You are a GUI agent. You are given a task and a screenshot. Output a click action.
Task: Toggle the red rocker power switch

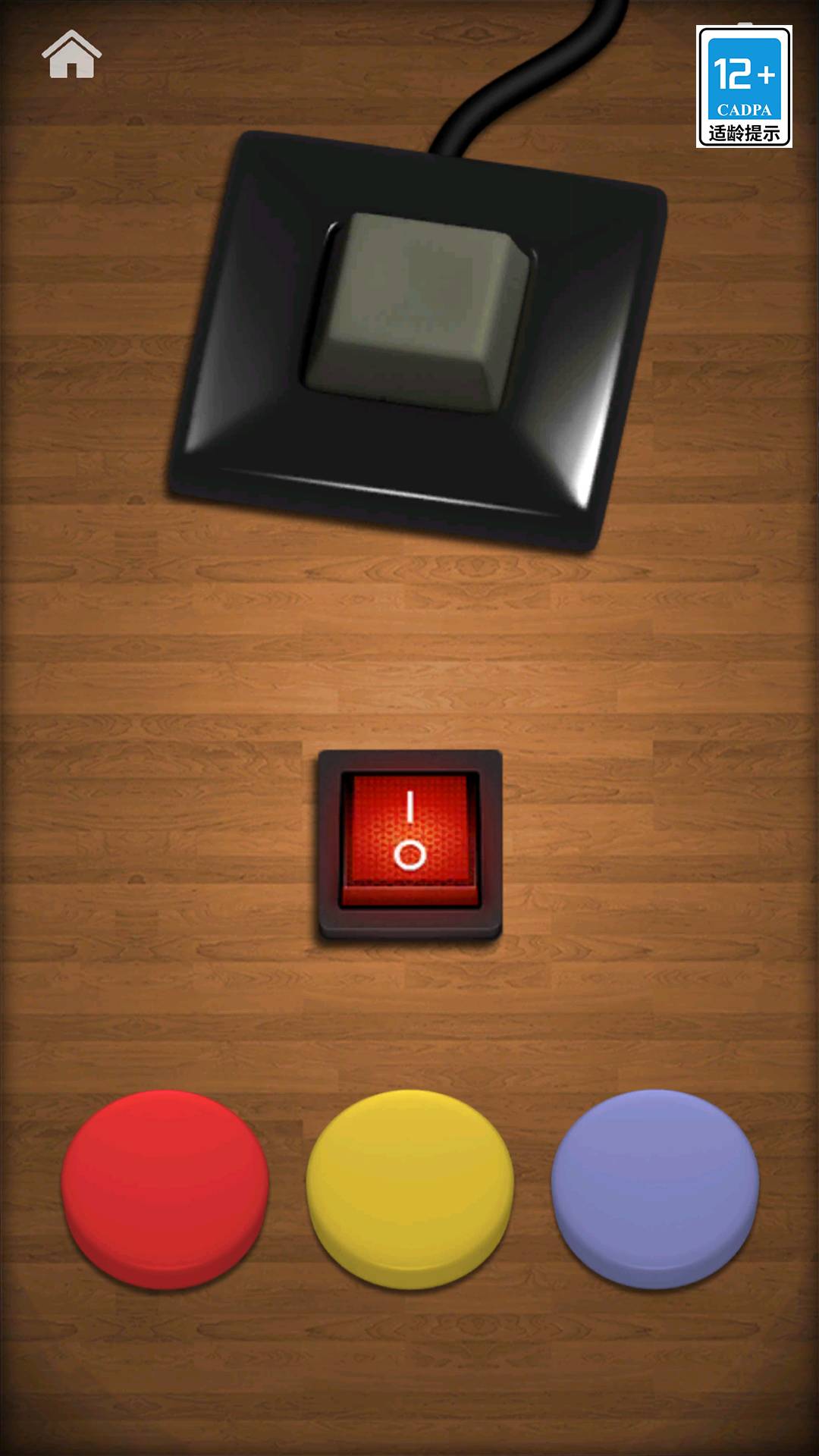pyautogui.click(x=409, y=838)
